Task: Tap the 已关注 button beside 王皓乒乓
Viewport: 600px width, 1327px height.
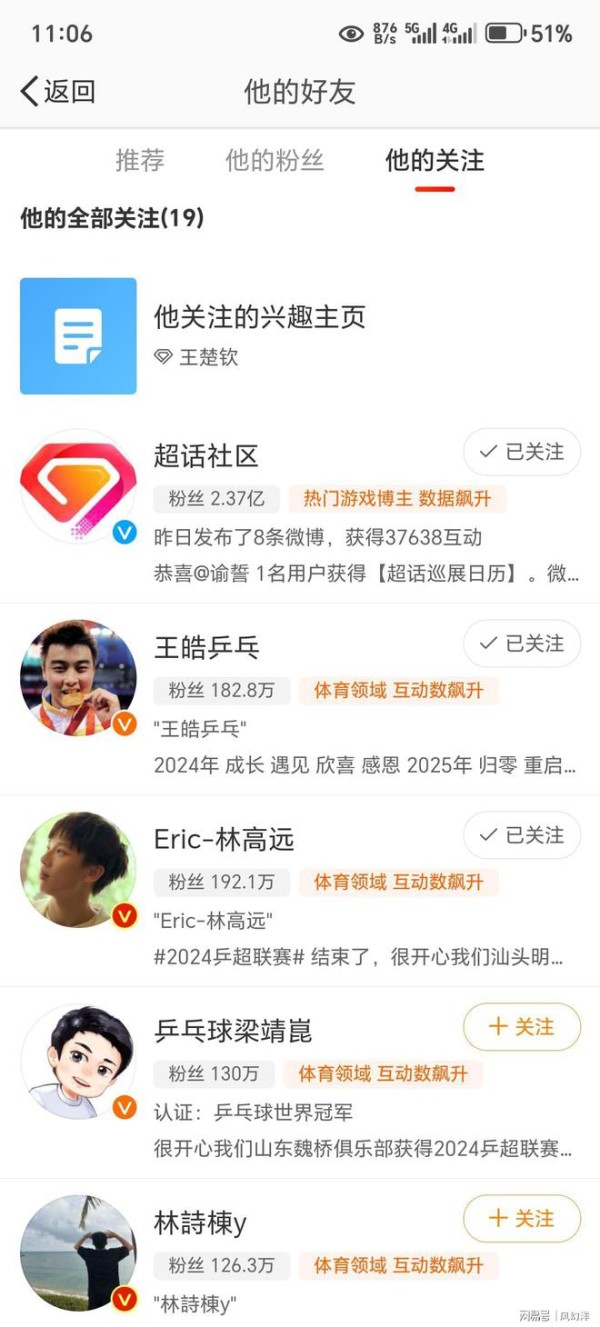Action: [521, 644]
